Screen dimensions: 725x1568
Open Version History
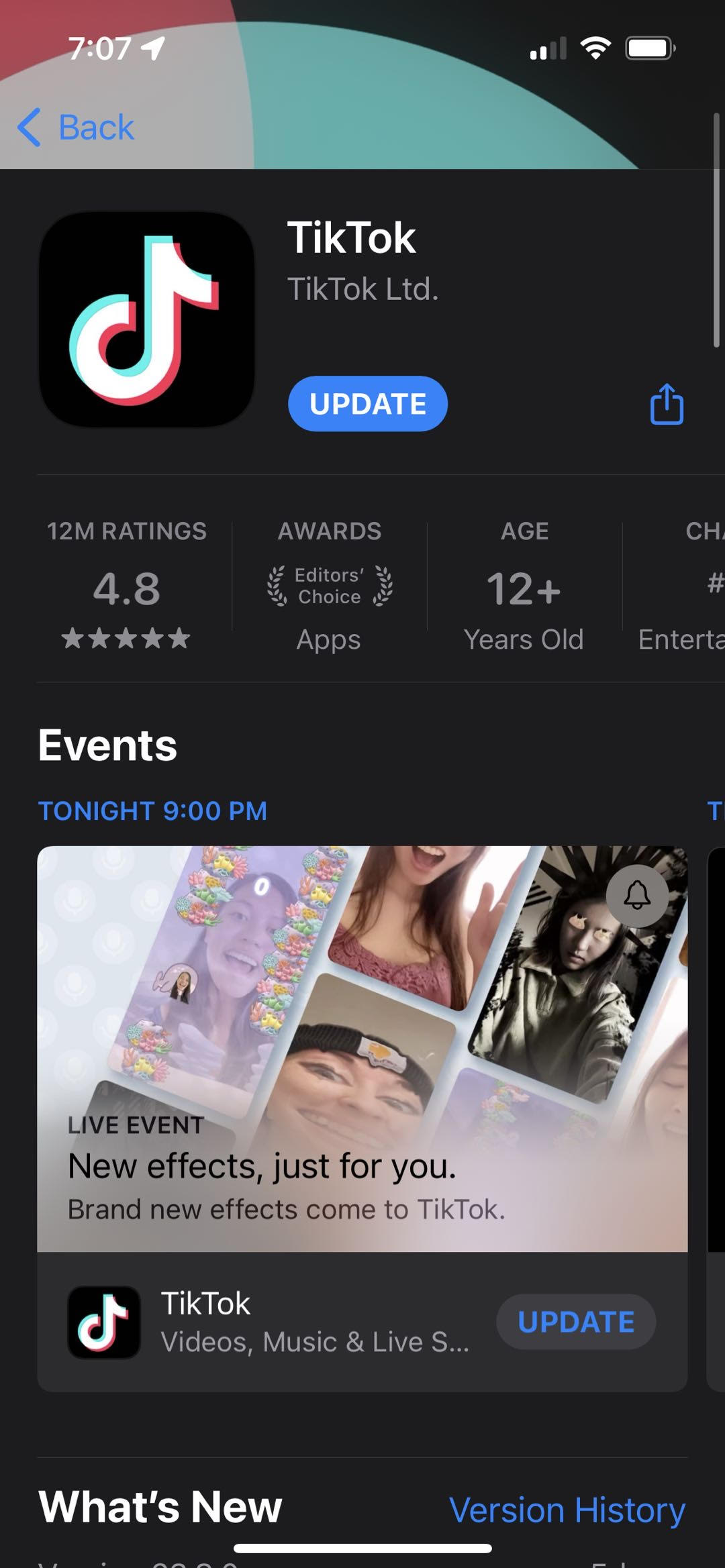click(x=567, y=1510)
